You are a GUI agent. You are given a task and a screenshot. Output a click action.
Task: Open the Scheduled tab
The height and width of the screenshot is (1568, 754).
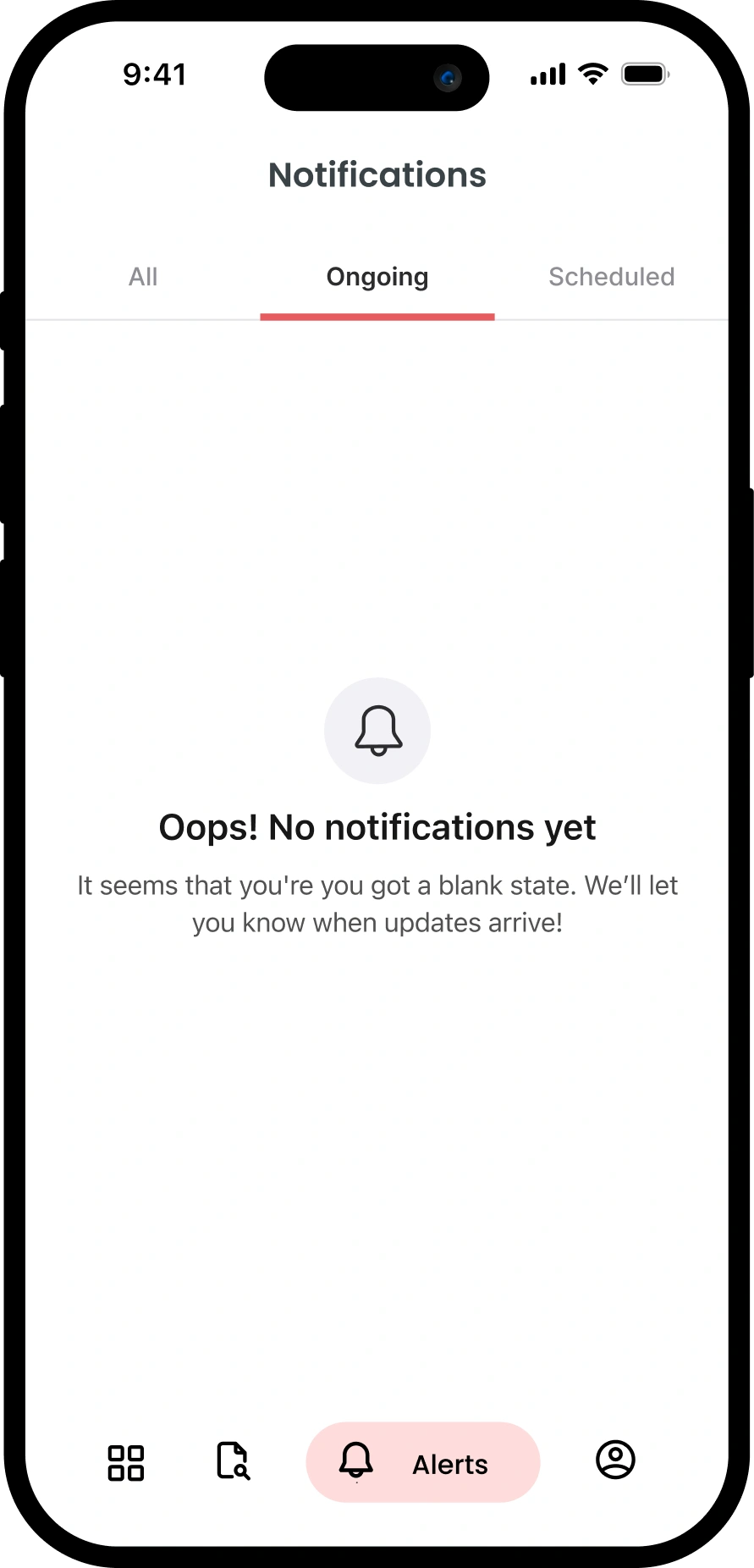pyautogui.click(x=611, y=277)
